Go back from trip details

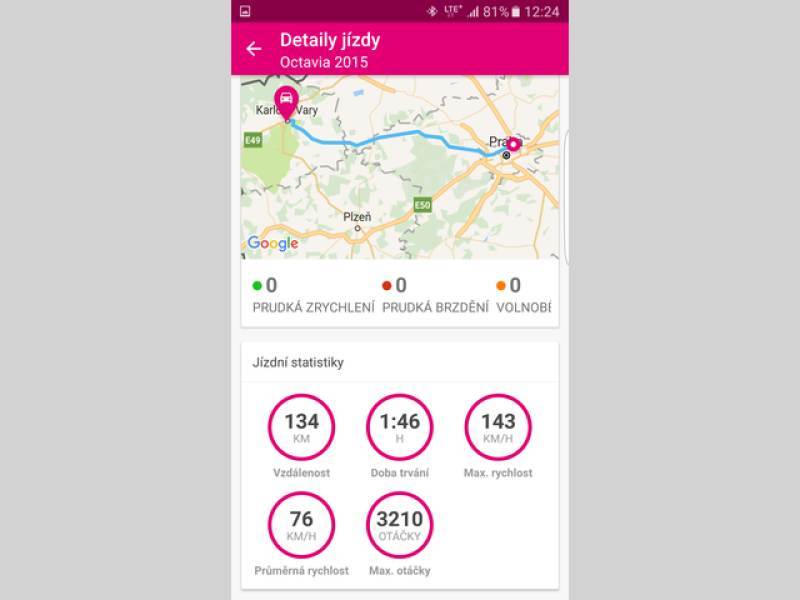tap(254, 49)
